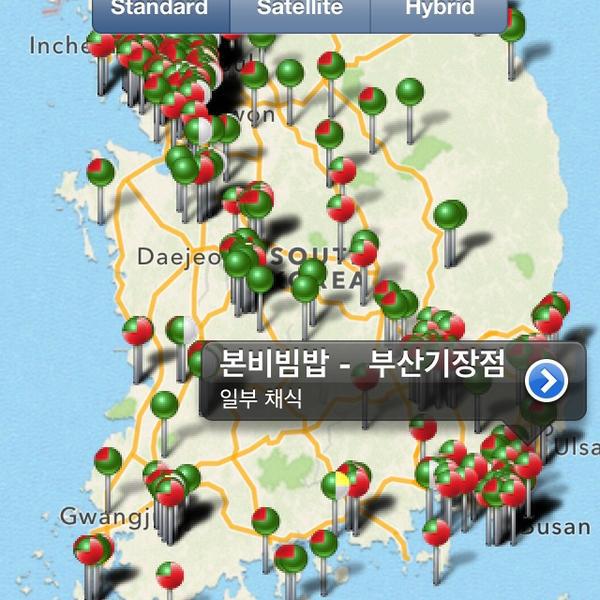Switch to Satellite map view
Image resolution: width=600 pixels, height=600 pixels.
(x=300, y=10)
